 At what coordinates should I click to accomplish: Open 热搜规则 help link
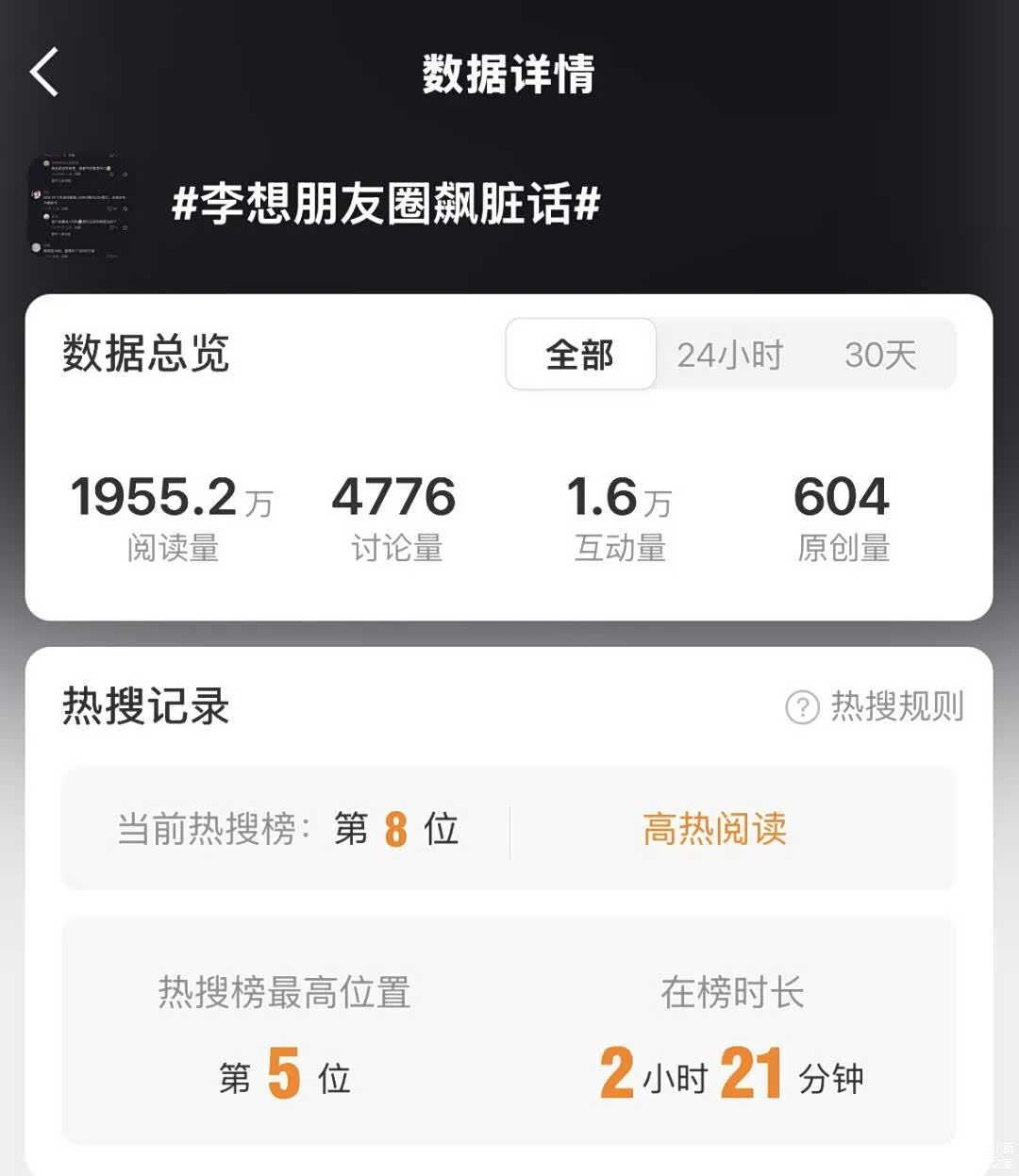(x=876, y=706)
